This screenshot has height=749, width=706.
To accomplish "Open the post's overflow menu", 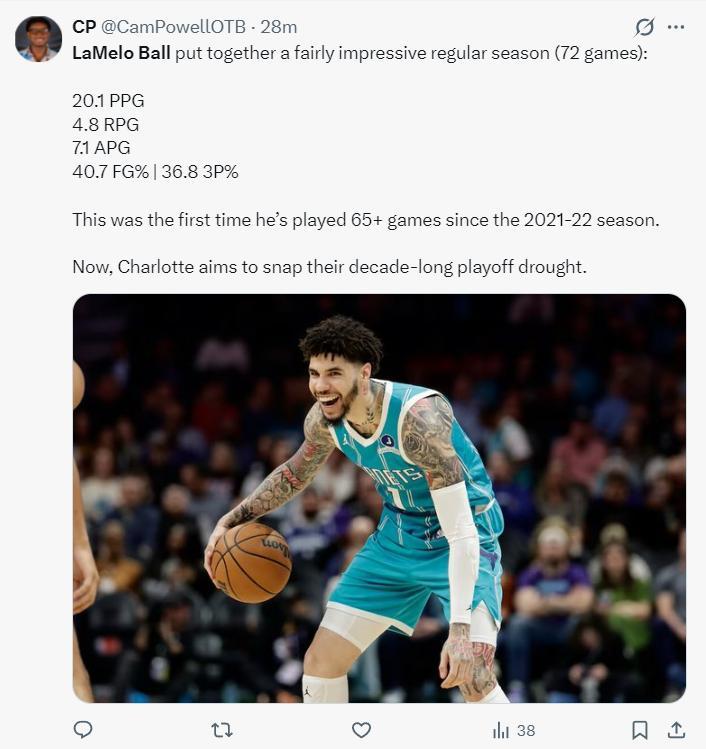I will [677, 27].
